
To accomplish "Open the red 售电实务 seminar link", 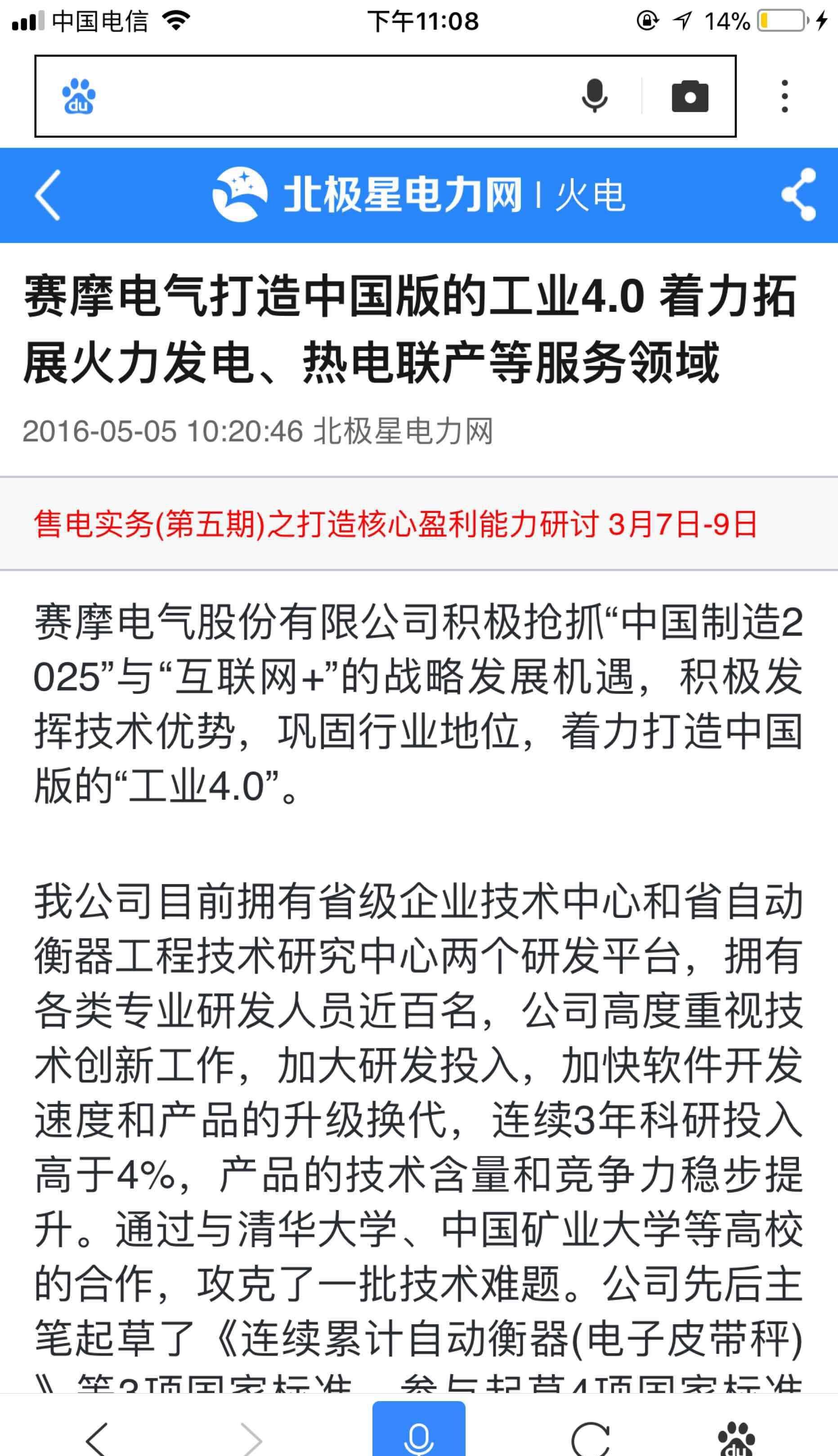I will (395, 524).
